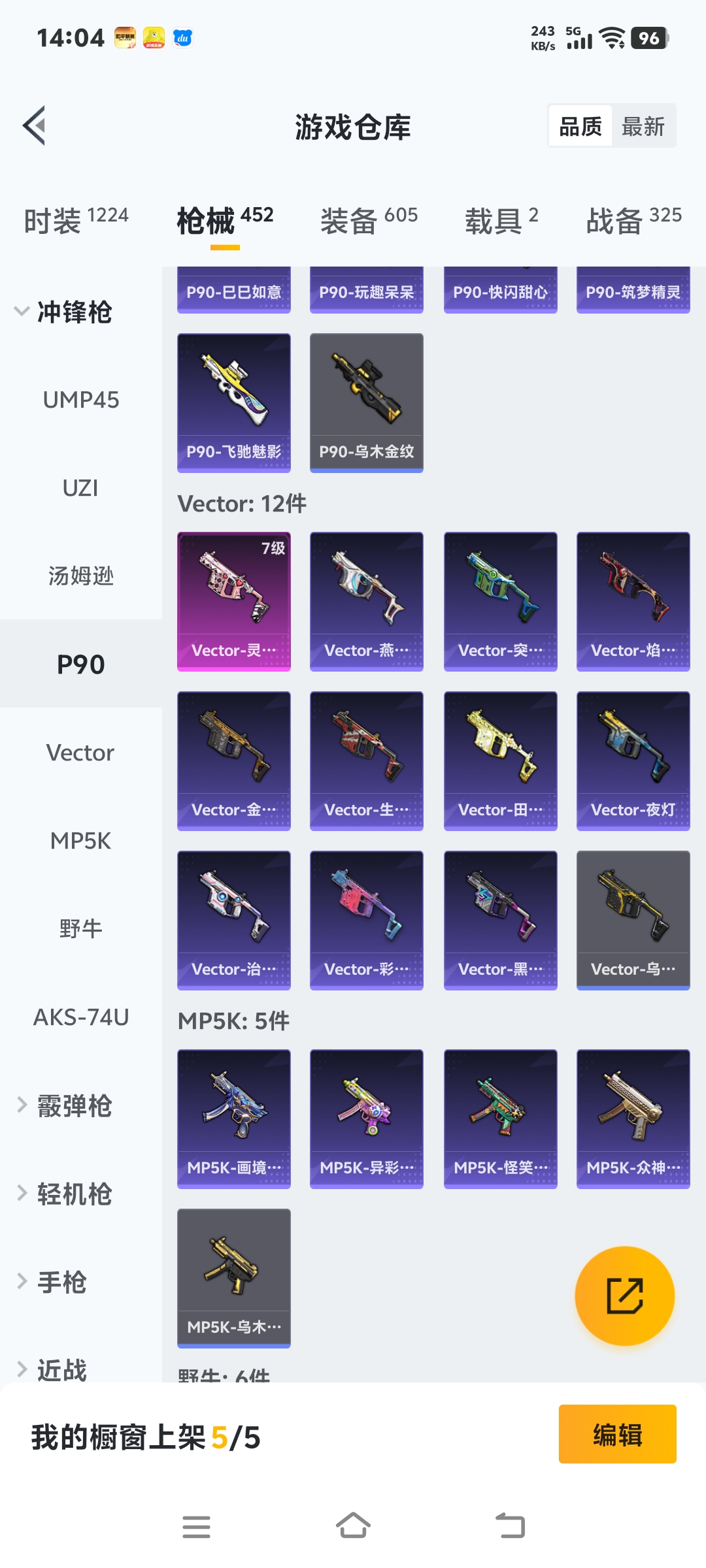The image size is (706, 1568).
Task: Switch to the 装备 tab
Action: (368, 221)
